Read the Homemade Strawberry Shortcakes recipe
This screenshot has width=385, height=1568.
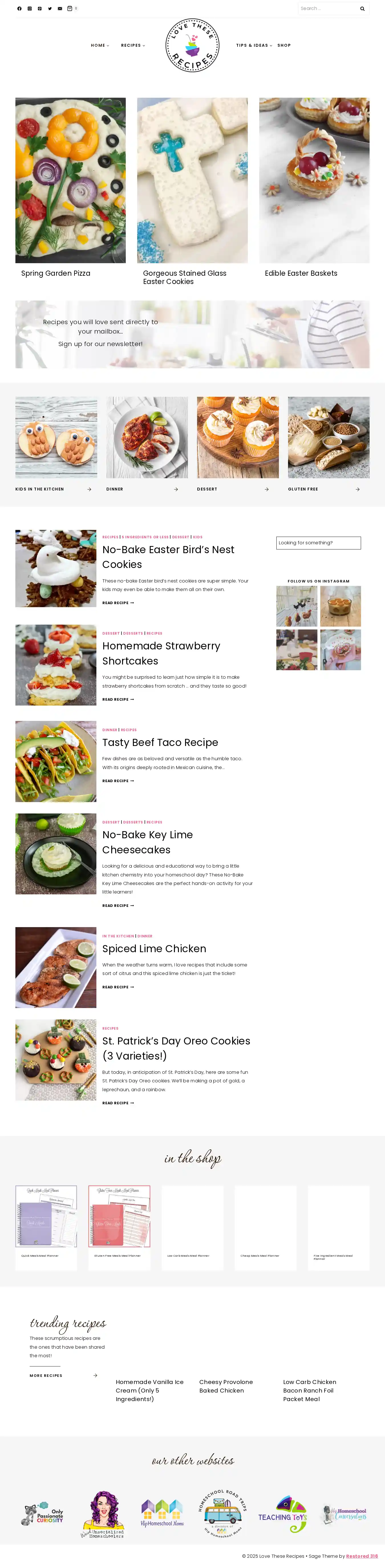coord(161,653)
